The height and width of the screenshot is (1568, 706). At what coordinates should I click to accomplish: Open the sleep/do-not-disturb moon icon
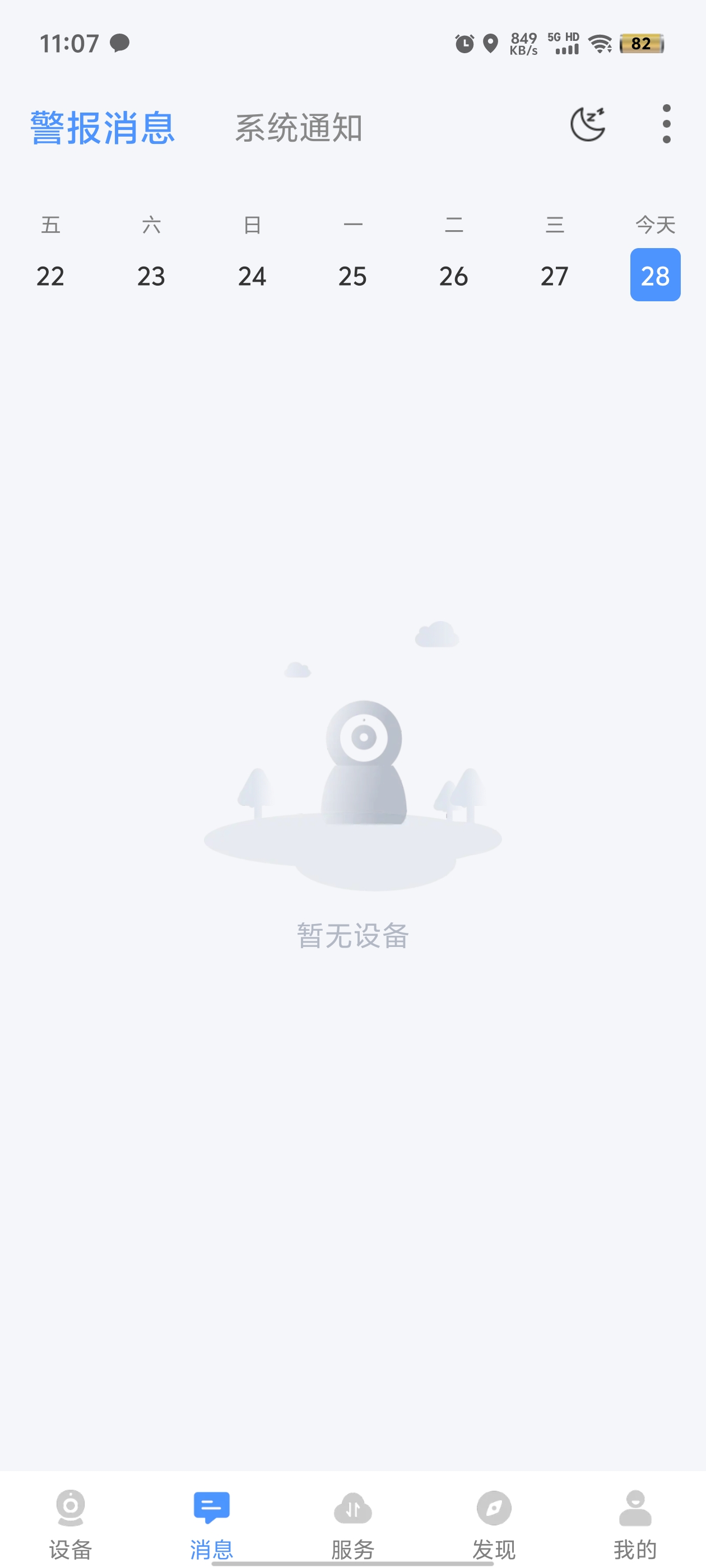587,125
